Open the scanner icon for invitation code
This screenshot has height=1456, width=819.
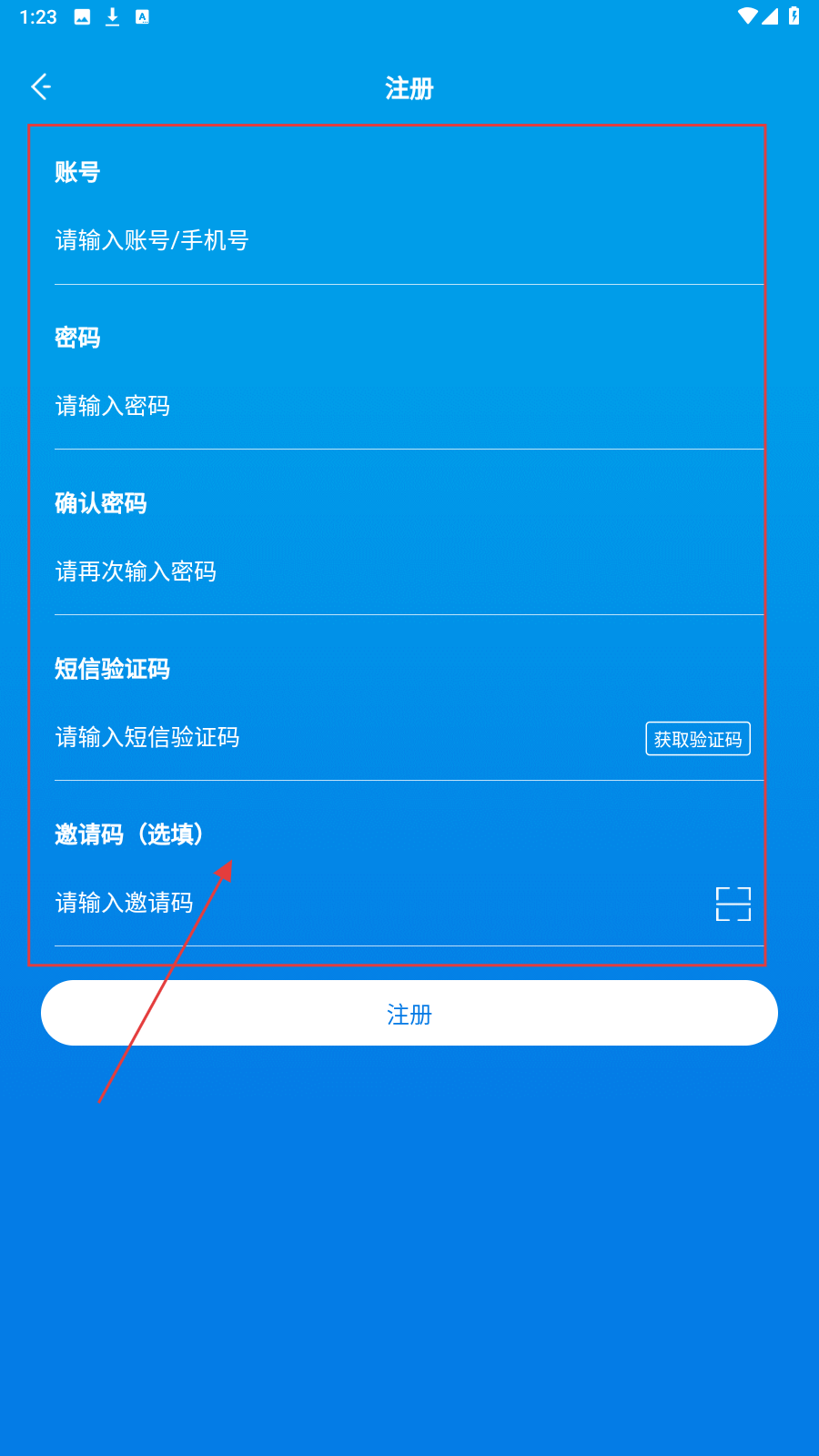tap(733, 905)
